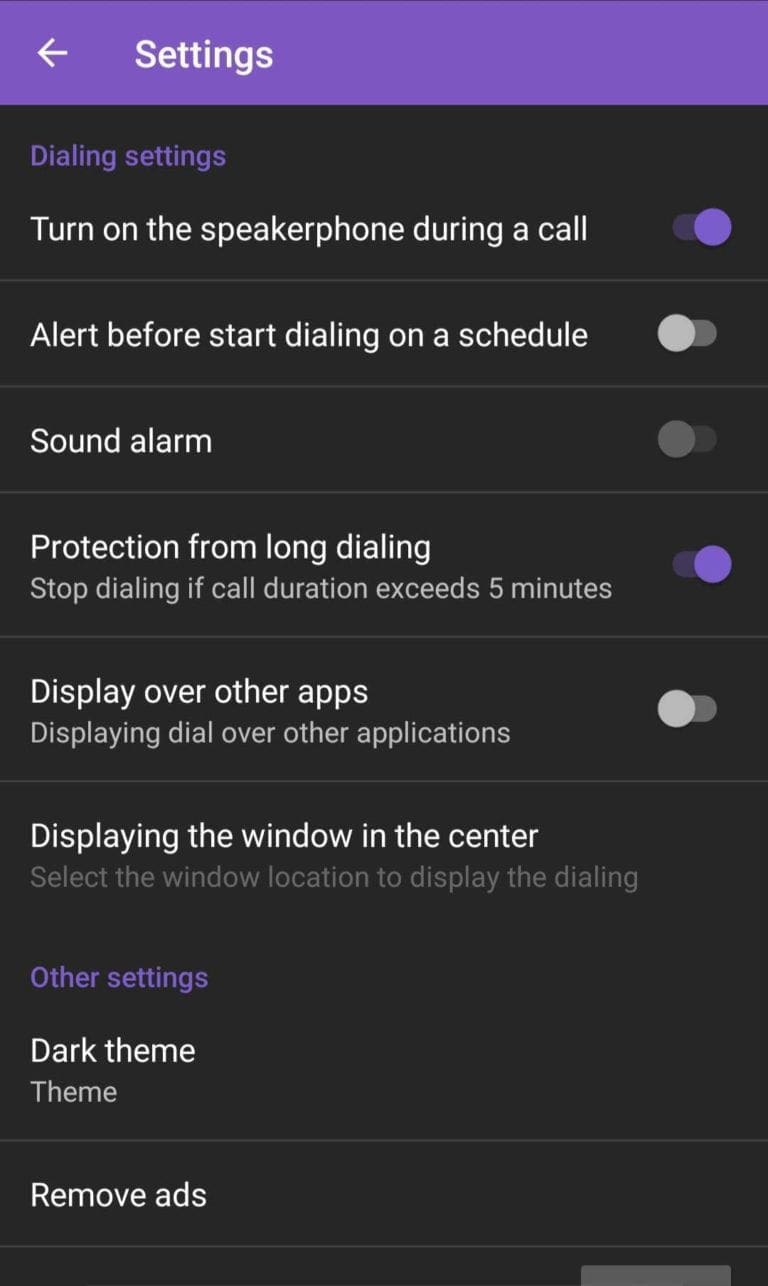
Task: Select the Other settings section header
Action: [119, 977]
